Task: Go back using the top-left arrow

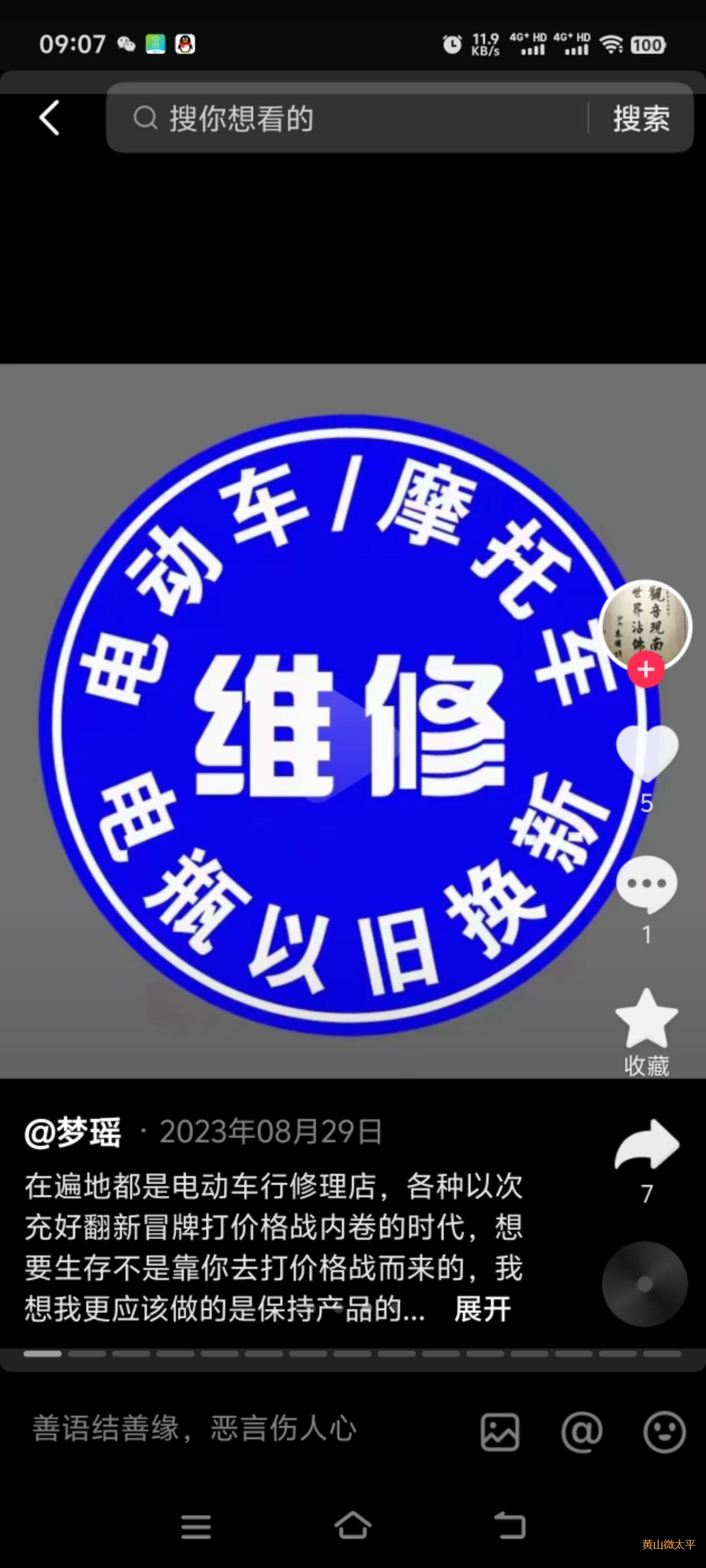Action: tap(50, 118)
